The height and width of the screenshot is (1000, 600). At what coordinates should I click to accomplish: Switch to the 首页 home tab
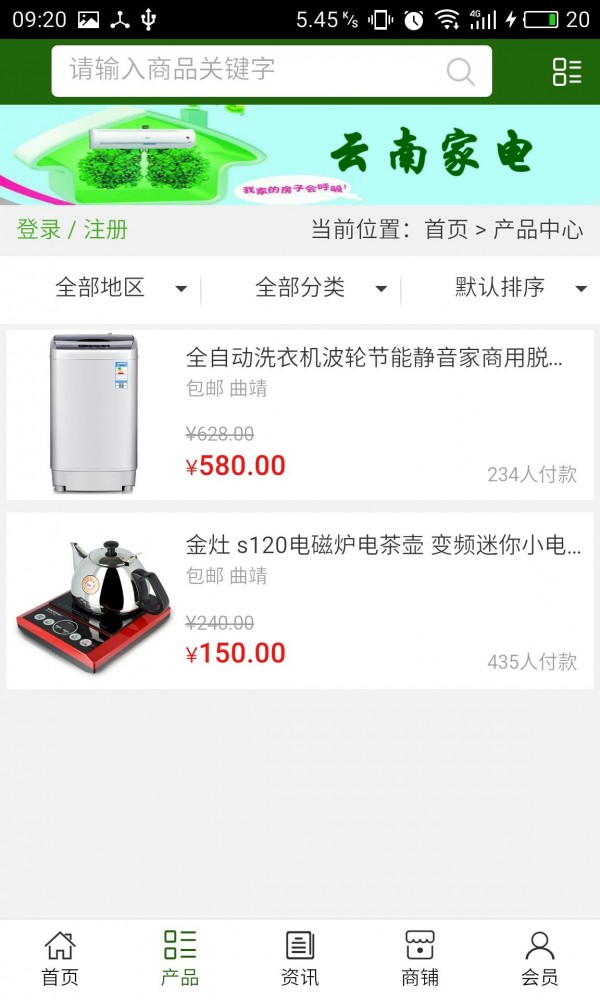[60, 958]
